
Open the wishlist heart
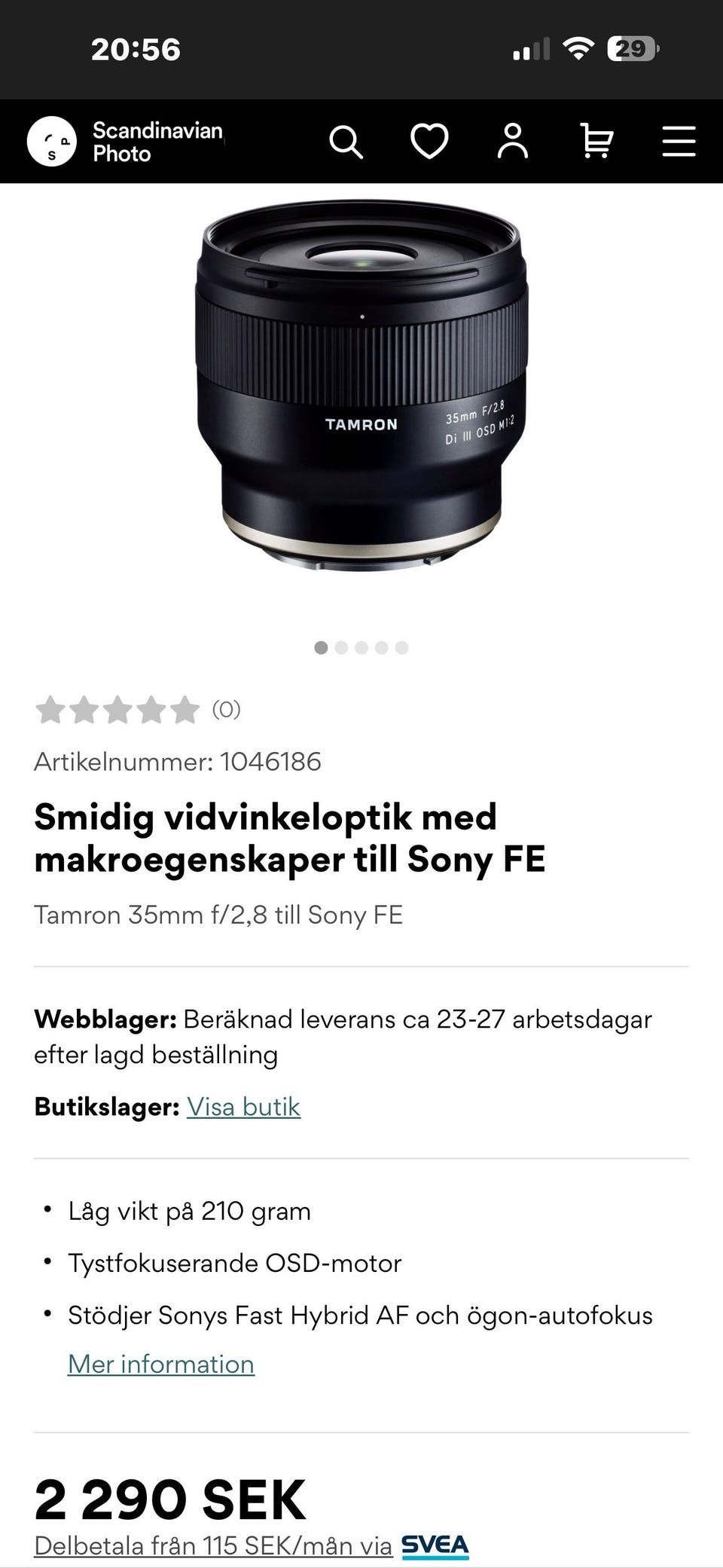(x=429, y=142)
